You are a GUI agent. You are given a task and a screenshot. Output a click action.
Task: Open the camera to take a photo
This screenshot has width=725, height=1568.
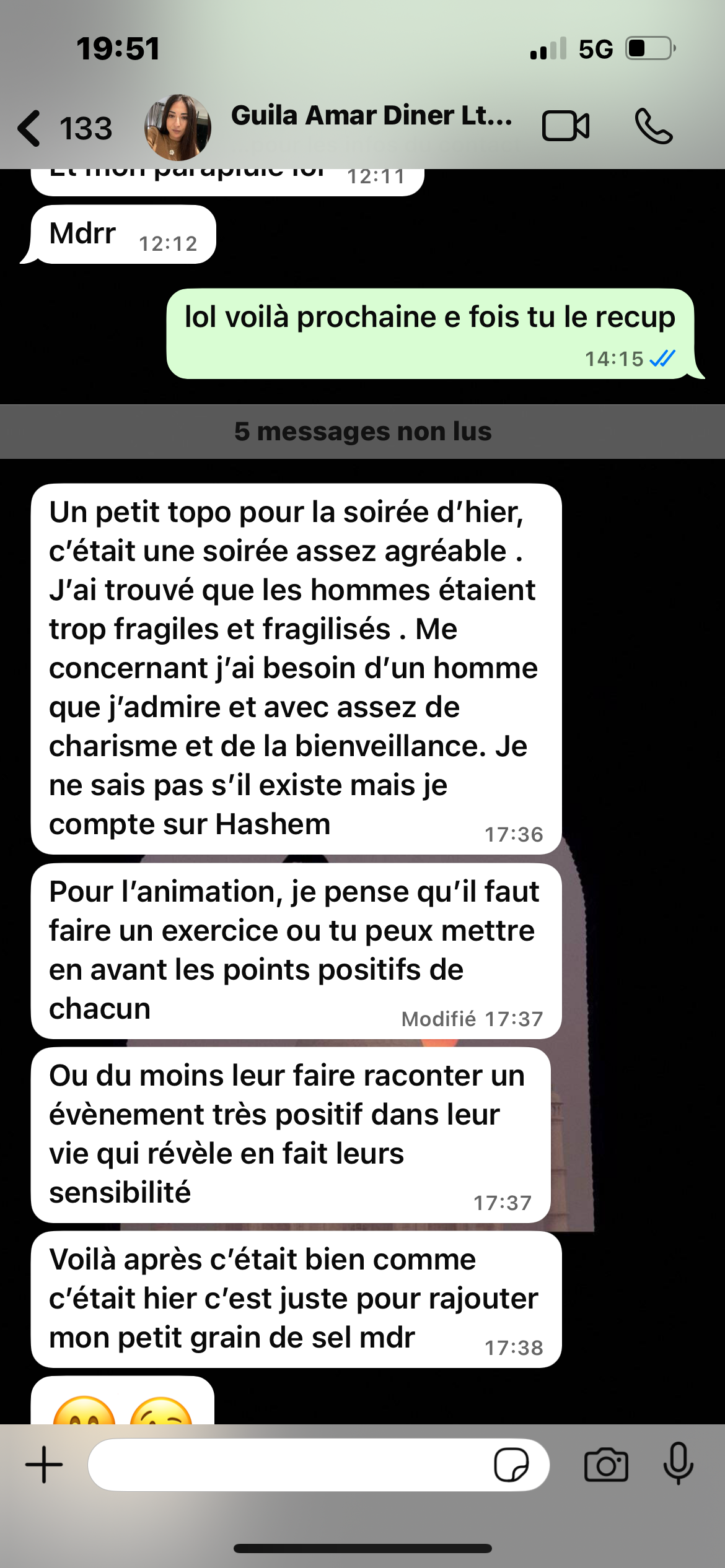click(606, 1465)
